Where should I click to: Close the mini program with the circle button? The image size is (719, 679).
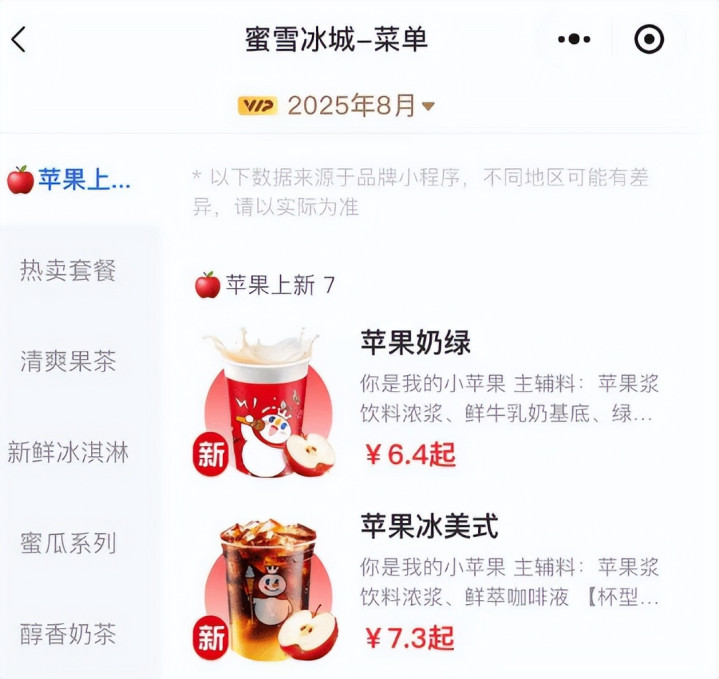coord(649,40)
